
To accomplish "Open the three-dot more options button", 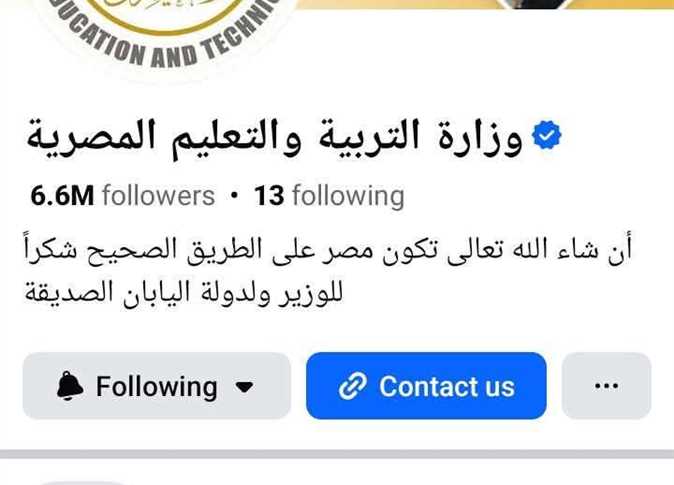I will pyautogui.click(x=606, y=386).
